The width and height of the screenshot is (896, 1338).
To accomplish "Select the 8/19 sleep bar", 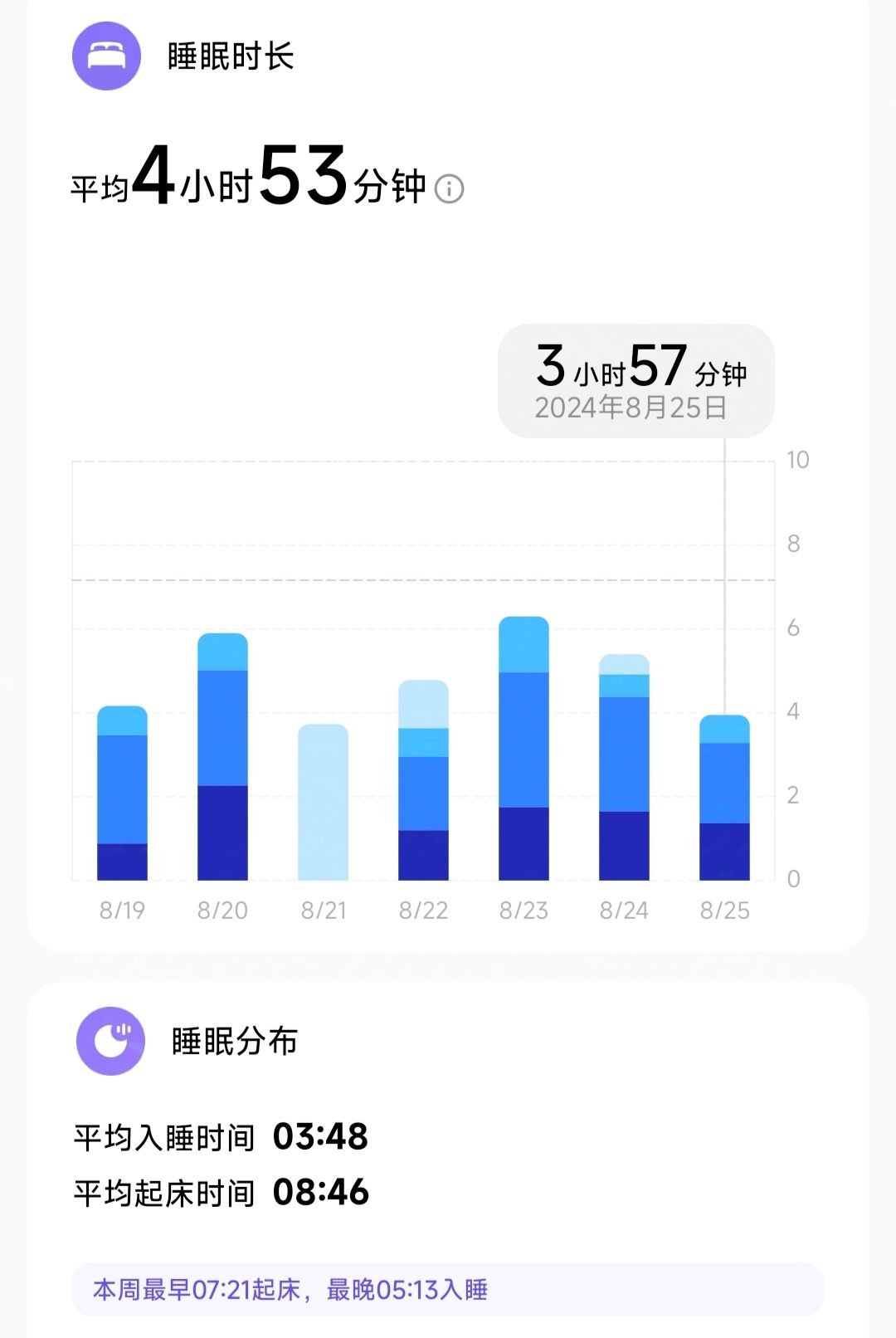I will (122, 793).
